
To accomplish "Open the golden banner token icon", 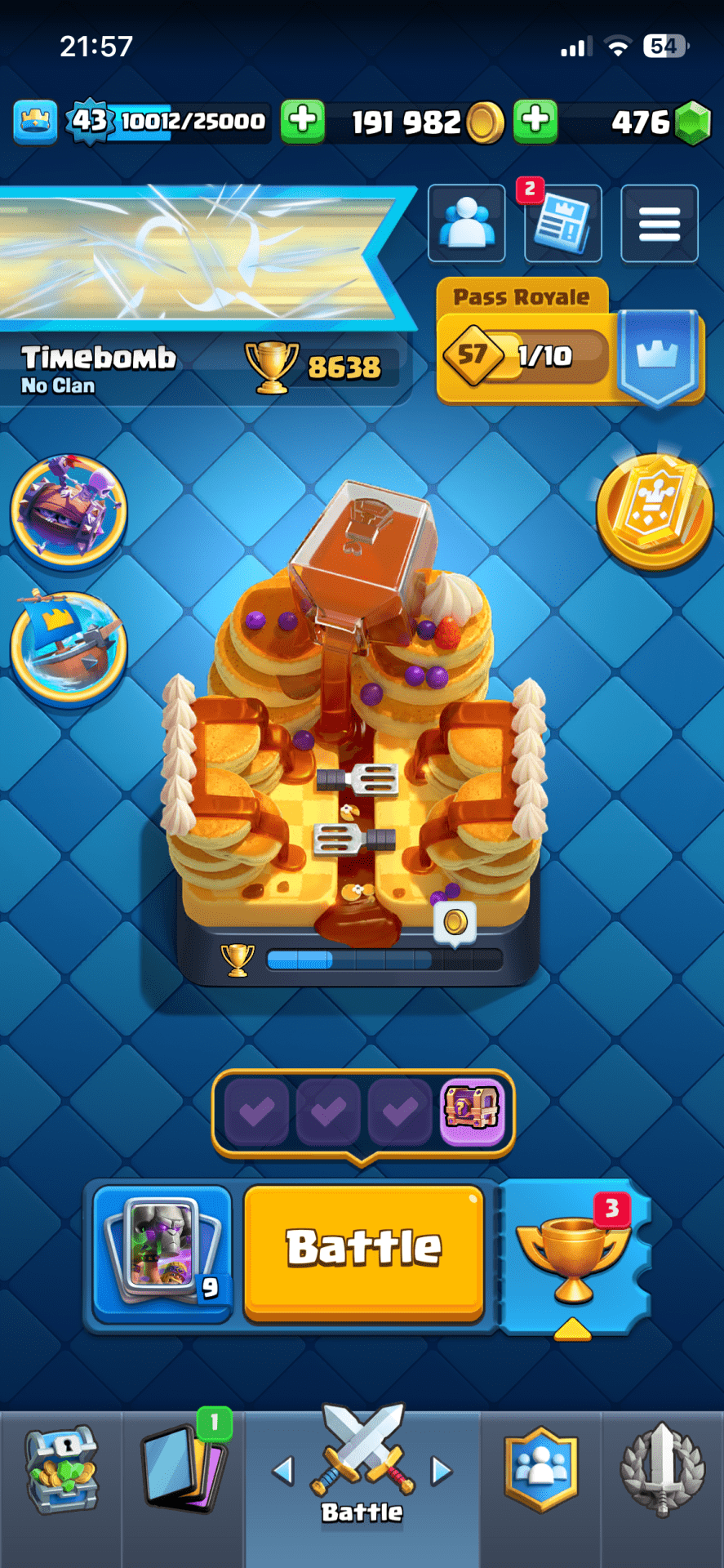I will pyautogui.click(x=655, y=511).
